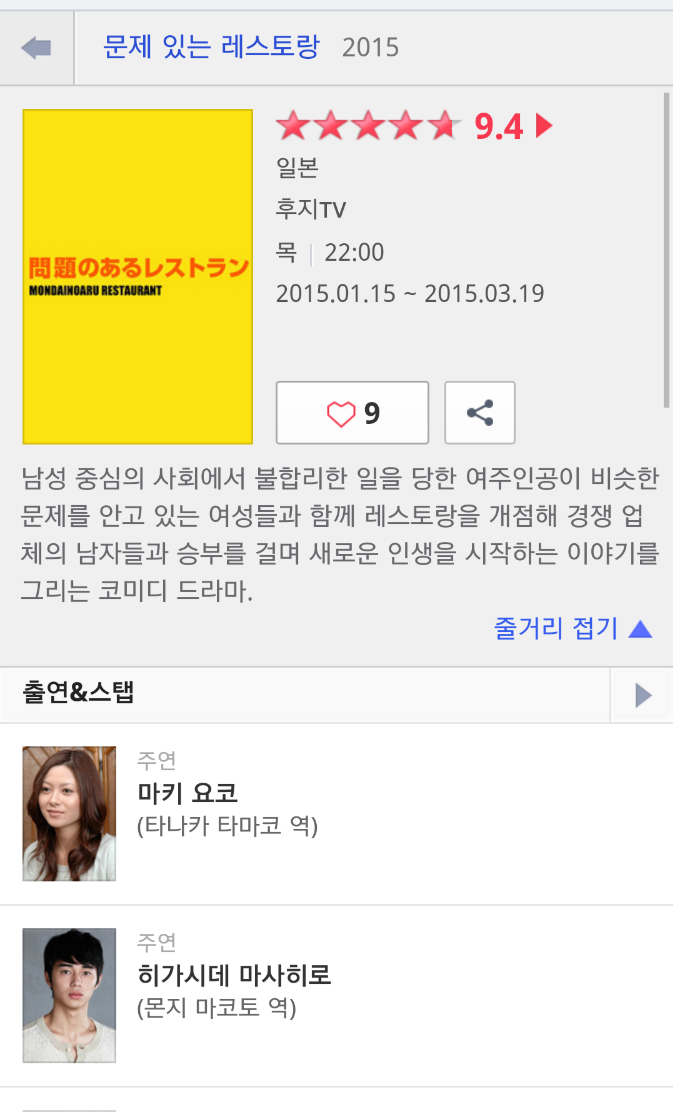Open the drama title link in the header

[211, 47]
